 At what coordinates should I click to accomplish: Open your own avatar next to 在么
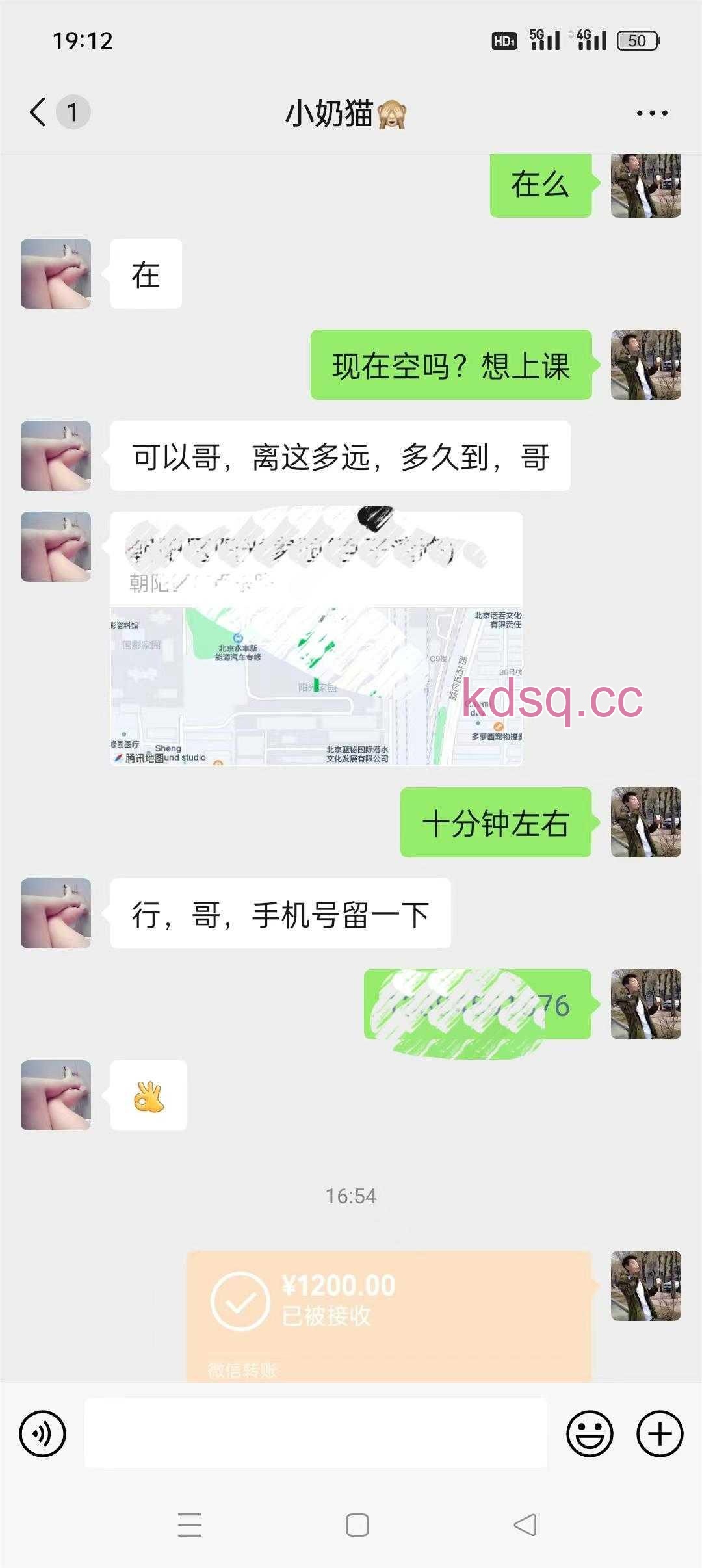click(x=645, y=185)
